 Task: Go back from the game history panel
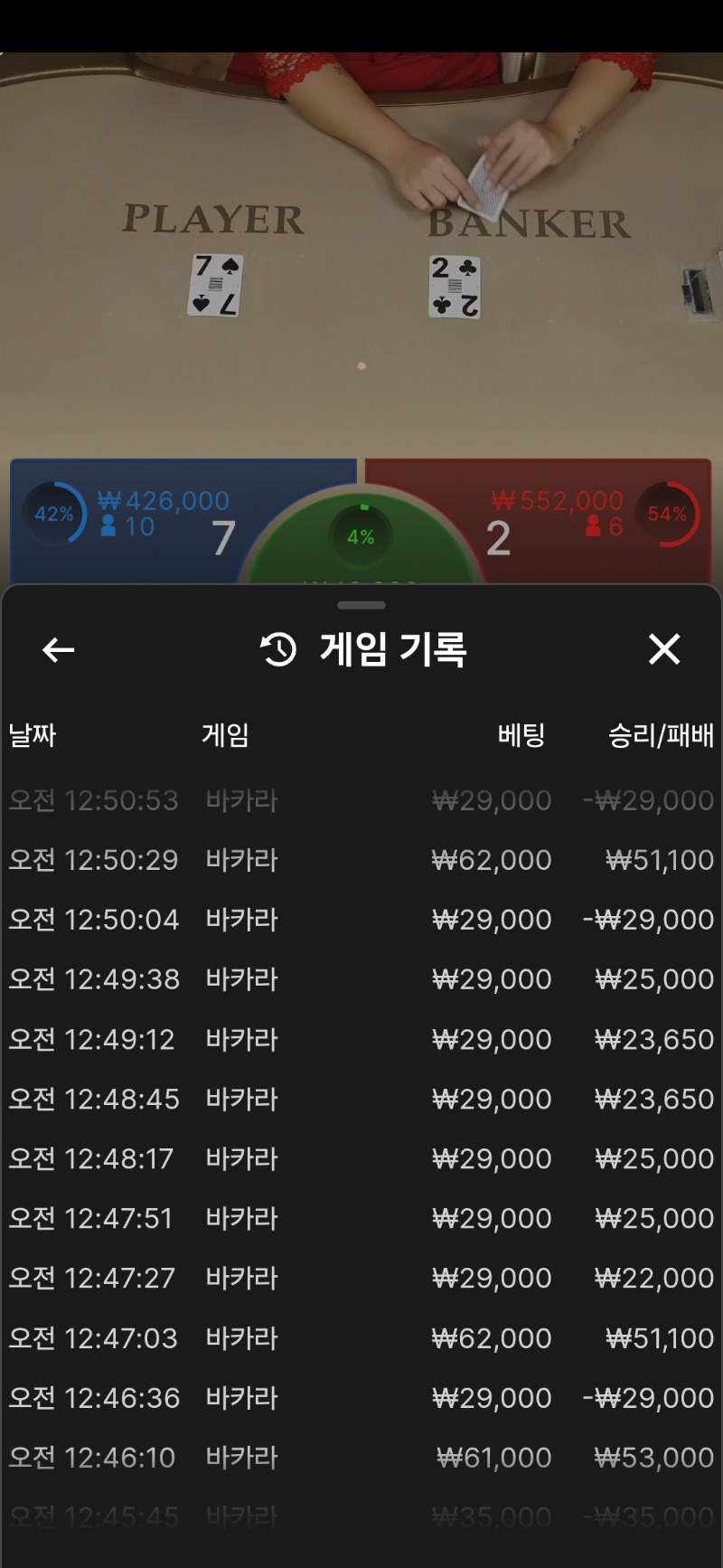pyautogui.click(x=59, y=649)
